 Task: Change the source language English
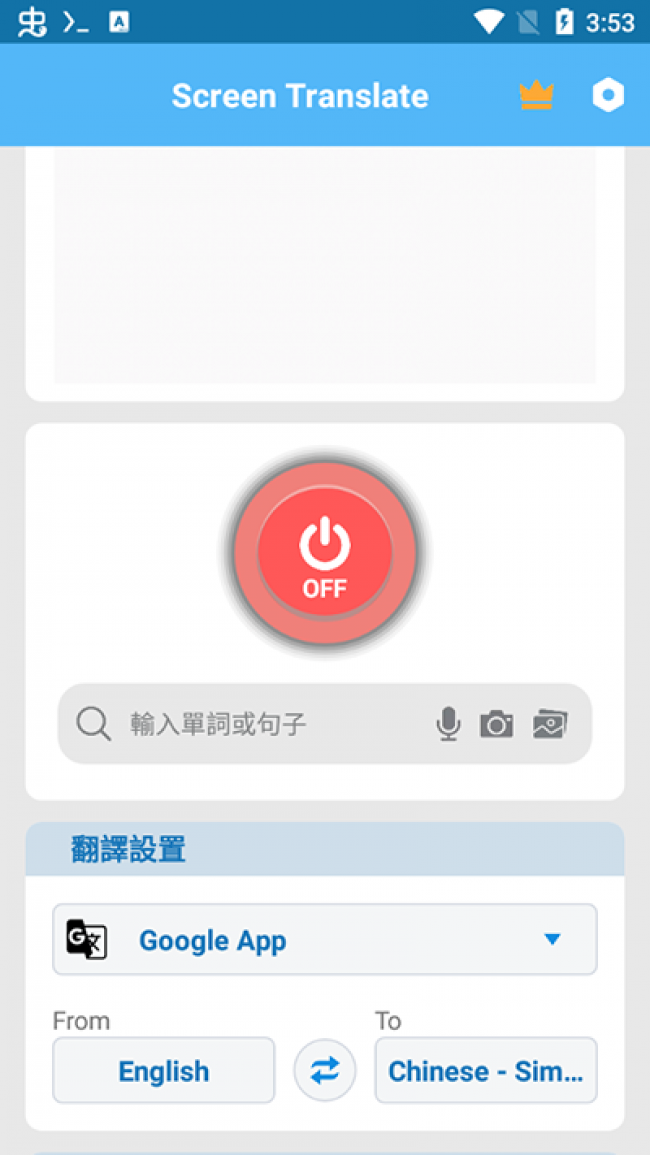point(164,1071)
